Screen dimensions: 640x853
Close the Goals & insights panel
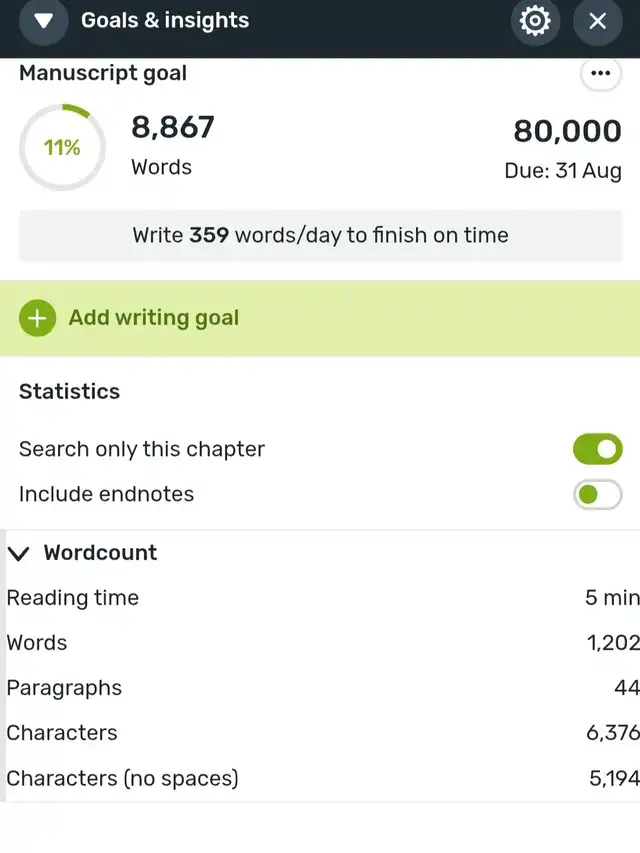597,21
